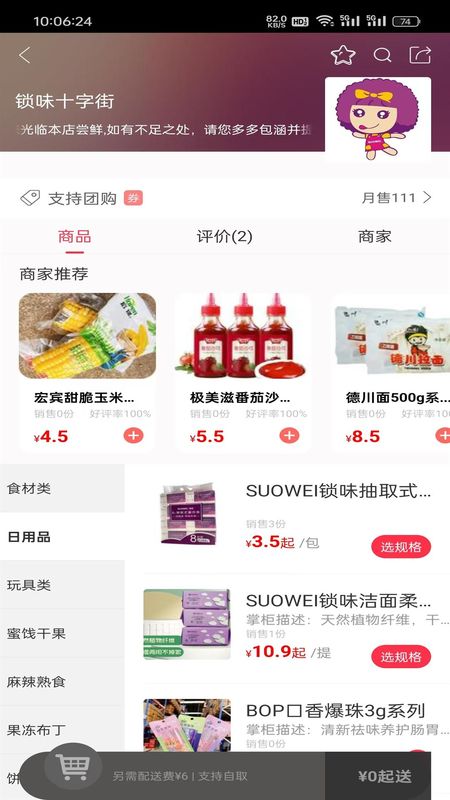Open the shopping cart icon
This screenshot has height=800, width=450.
(73, 767)
